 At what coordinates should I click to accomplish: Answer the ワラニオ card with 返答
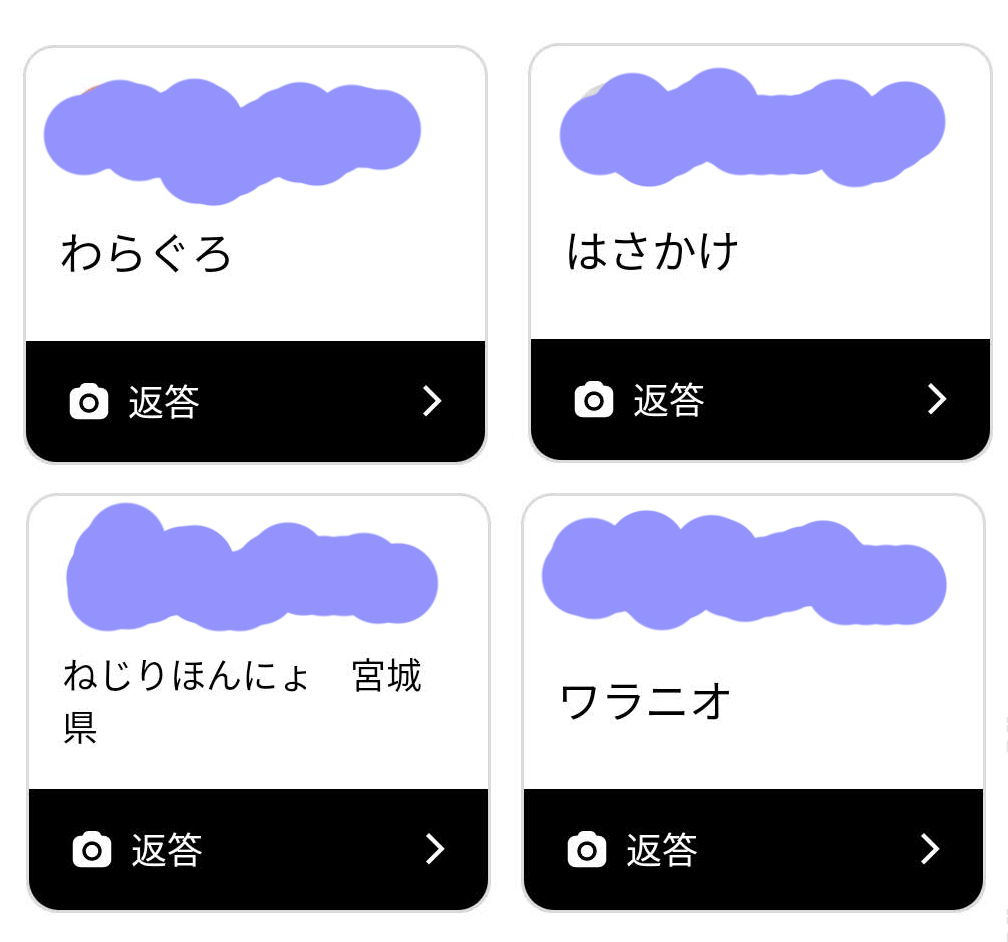pos(754,850)
